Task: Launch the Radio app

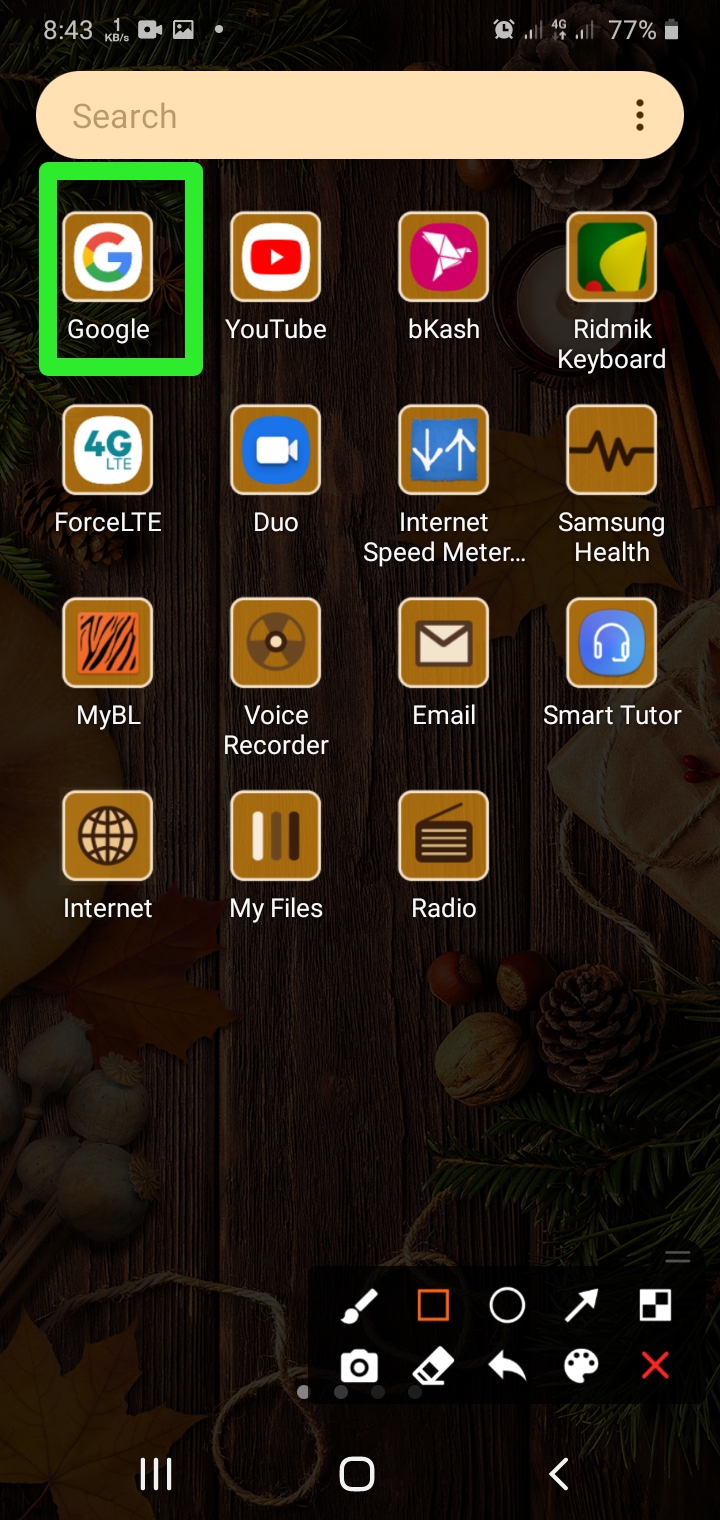Action: (444, 836)
